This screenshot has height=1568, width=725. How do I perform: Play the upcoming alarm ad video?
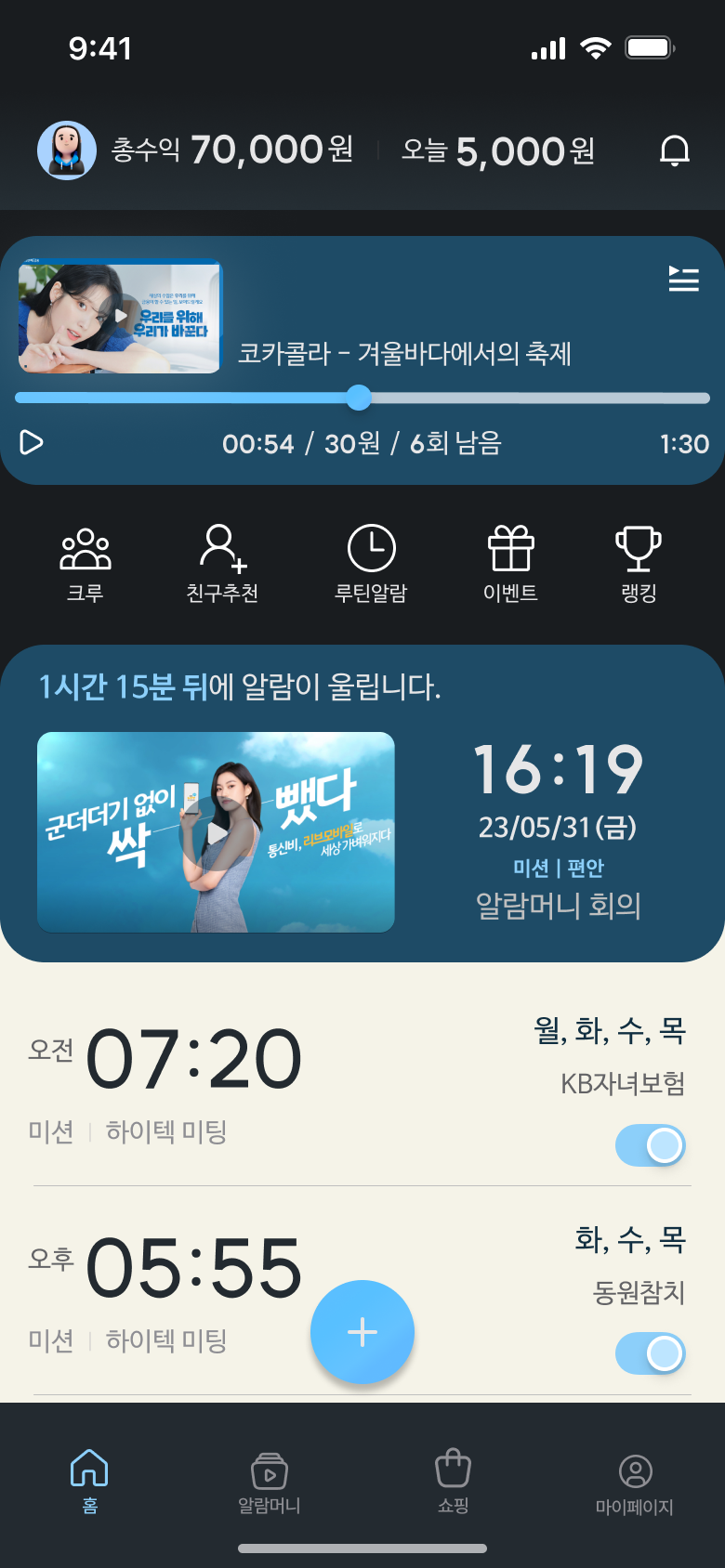tap(216, 832)
